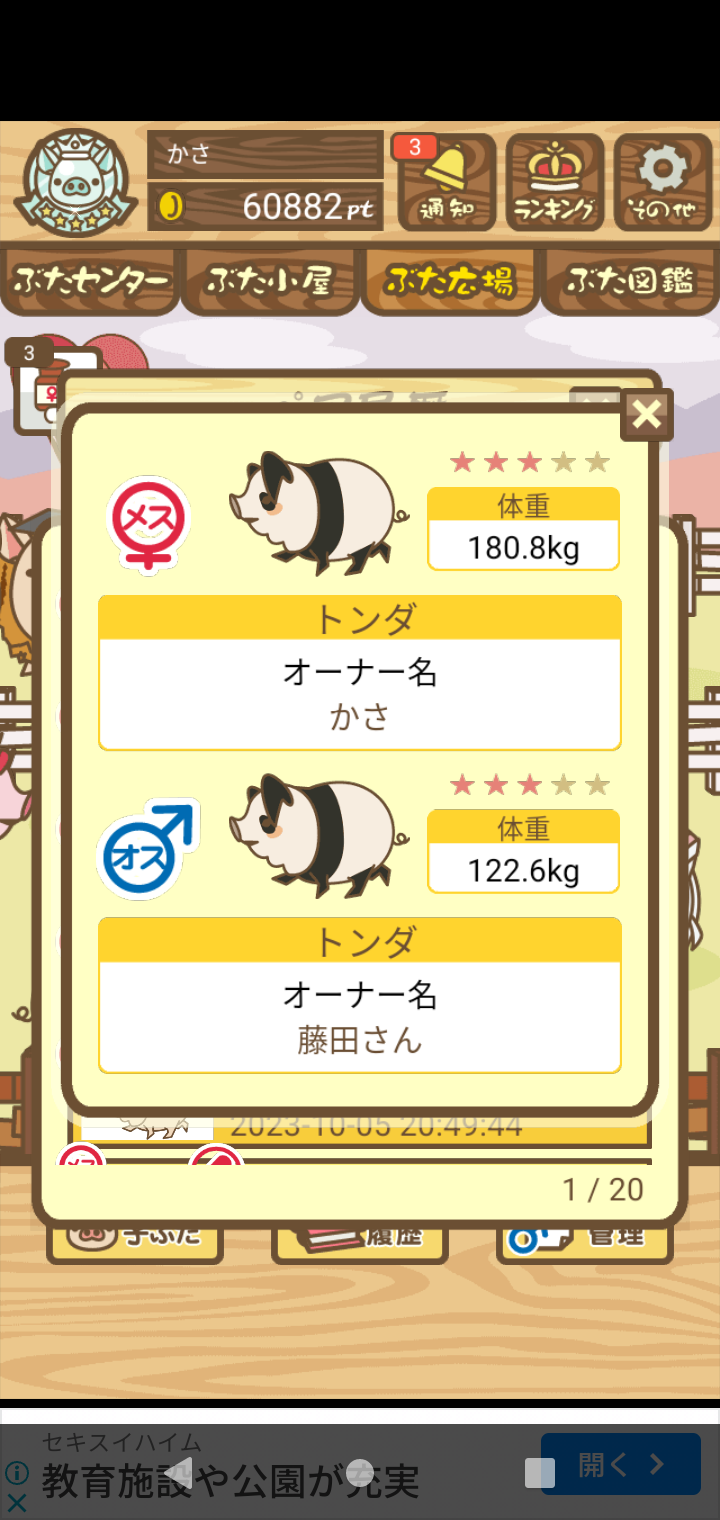Open the セキスイハイム ad with 開く
The width and height of the screenshot is (720, 1520).
(620, 1465)
